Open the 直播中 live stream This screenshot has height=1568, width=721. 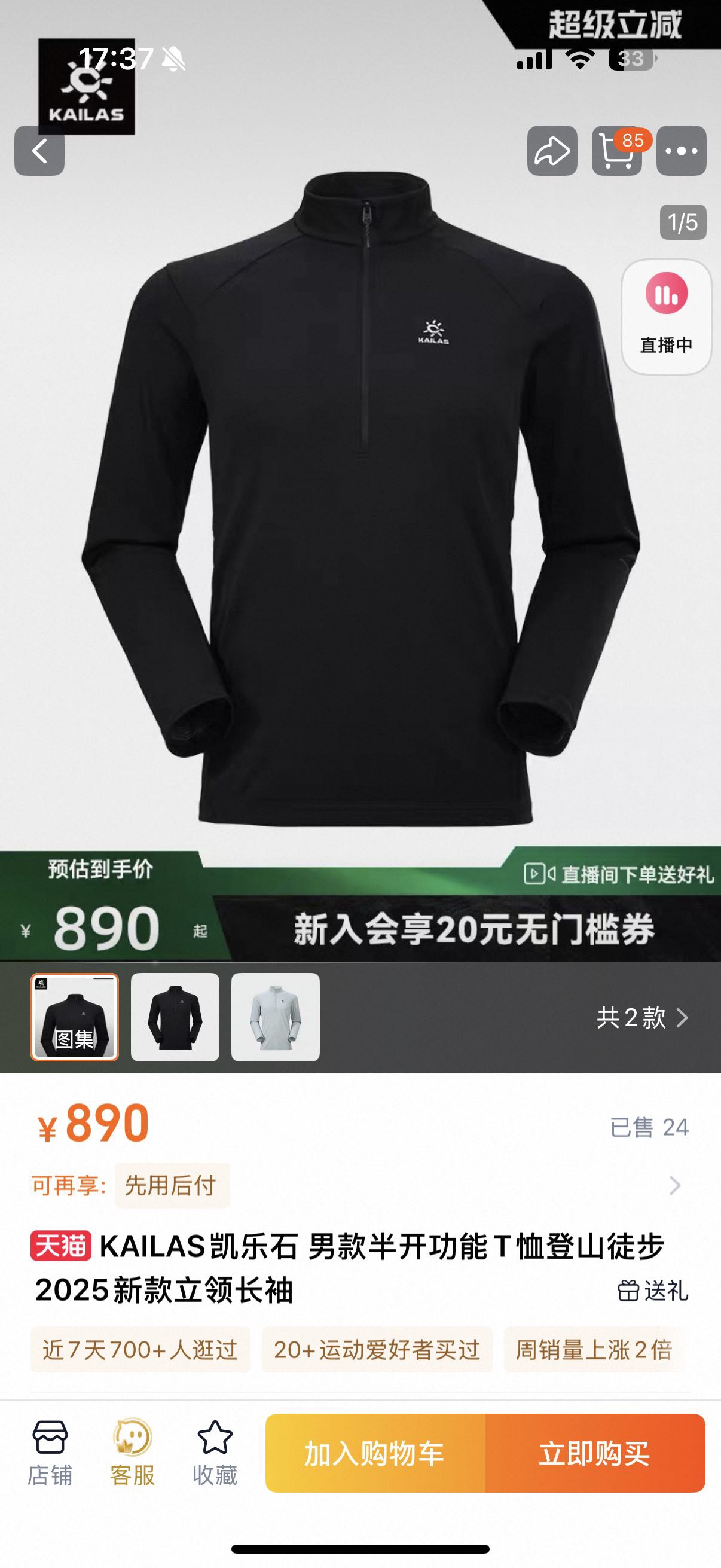click(666, 315)
